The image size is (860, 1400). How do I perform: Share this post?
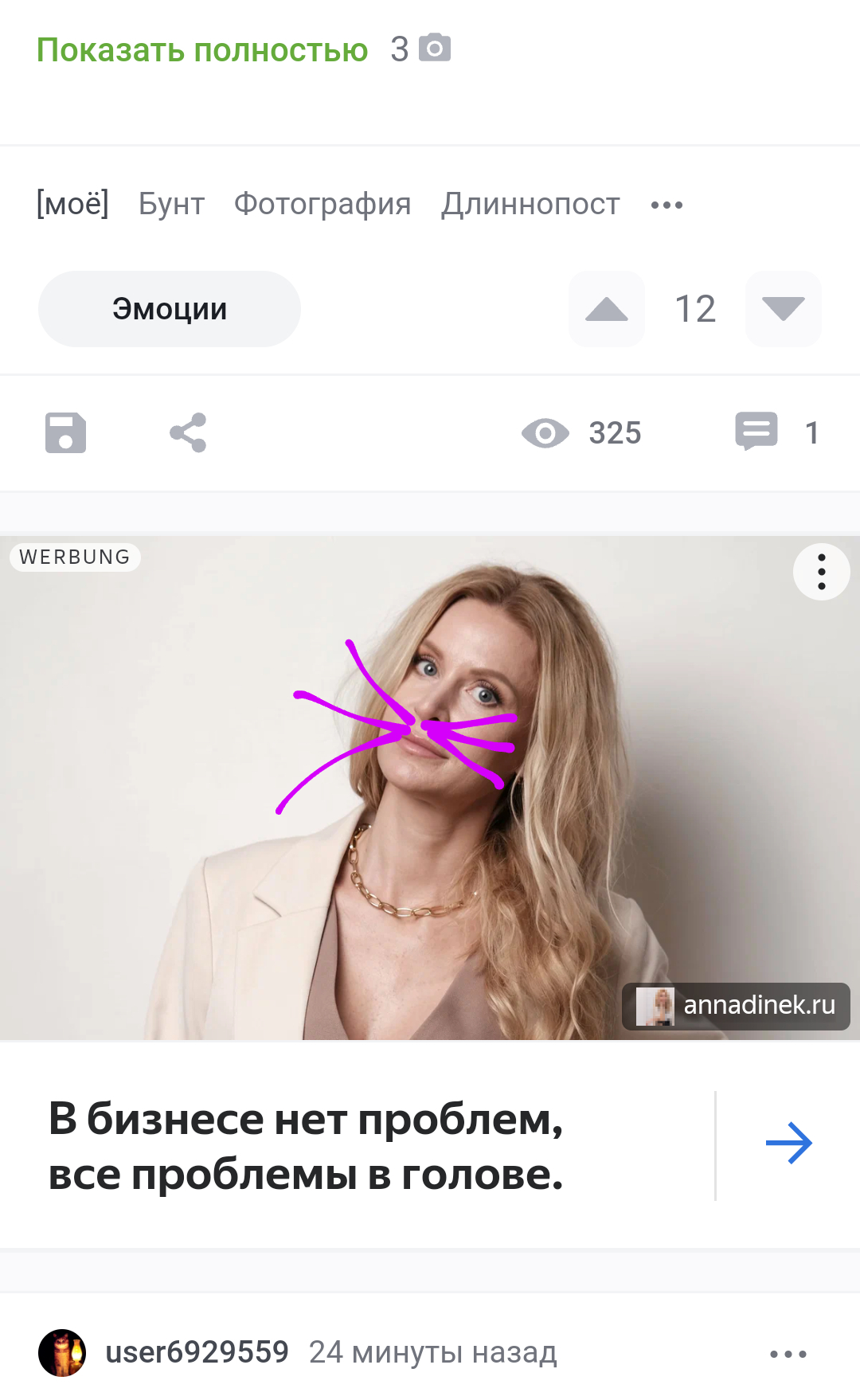[x=188, y=433]
